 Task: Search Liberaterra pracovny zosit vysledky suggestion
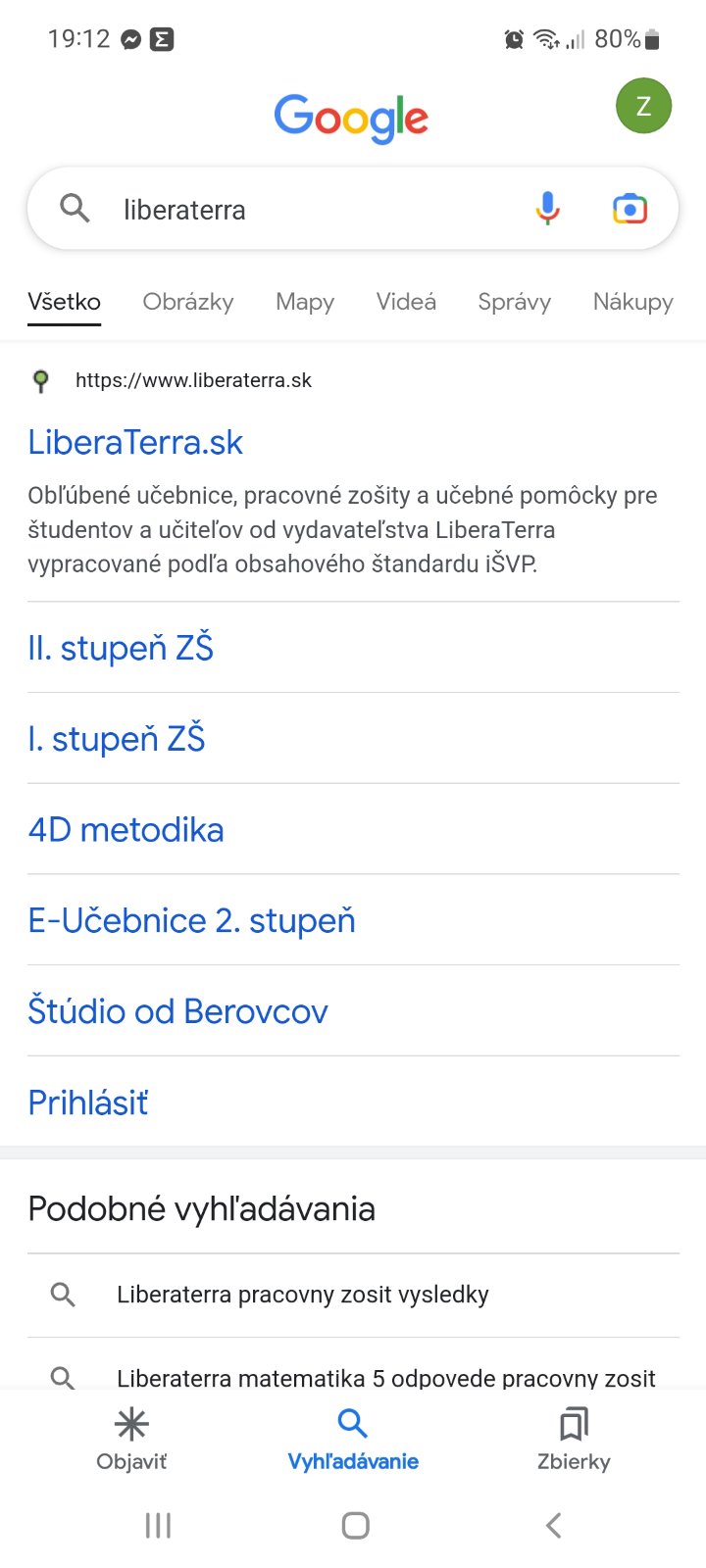tap(302, 1295)
